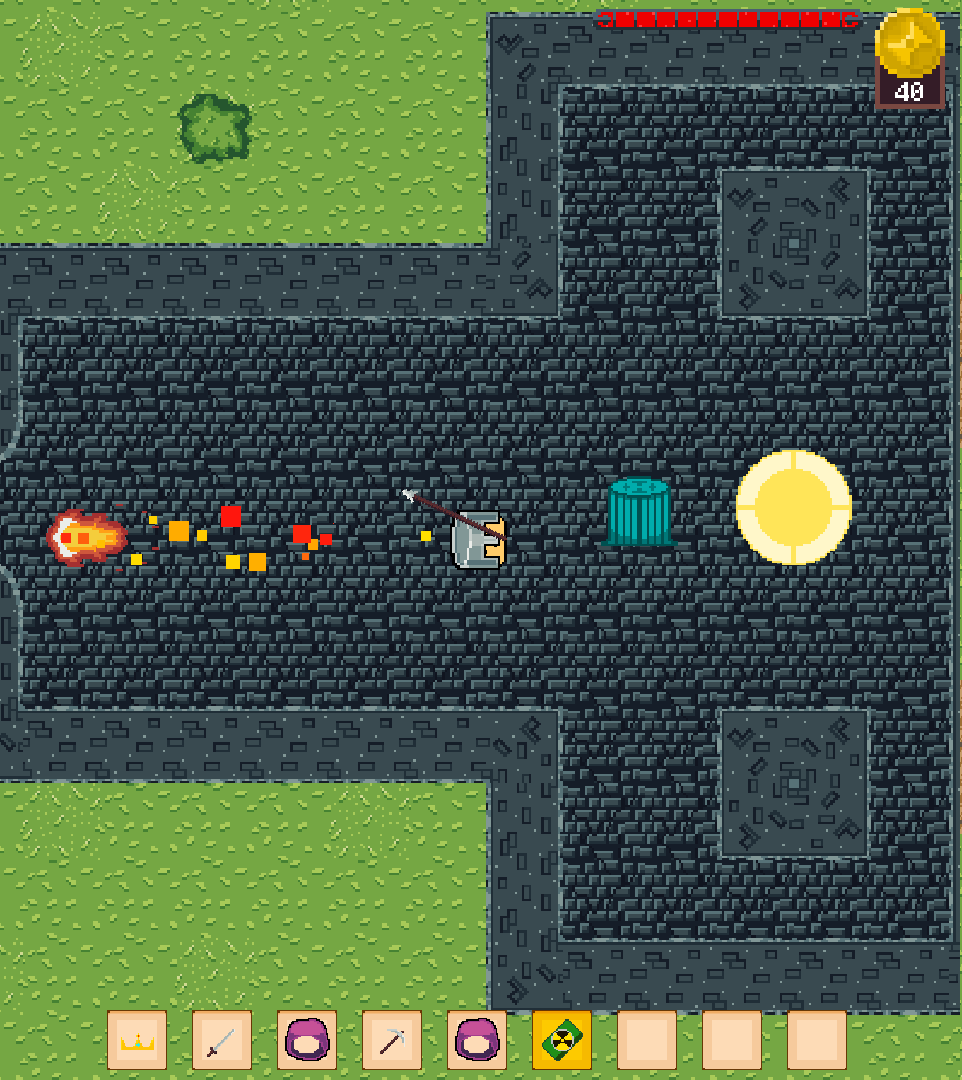Screen dimensions: 962x1080
Task: Select the purple hood beside the radioactive item
Action: pyautogui.click(x=477, y=1040)
